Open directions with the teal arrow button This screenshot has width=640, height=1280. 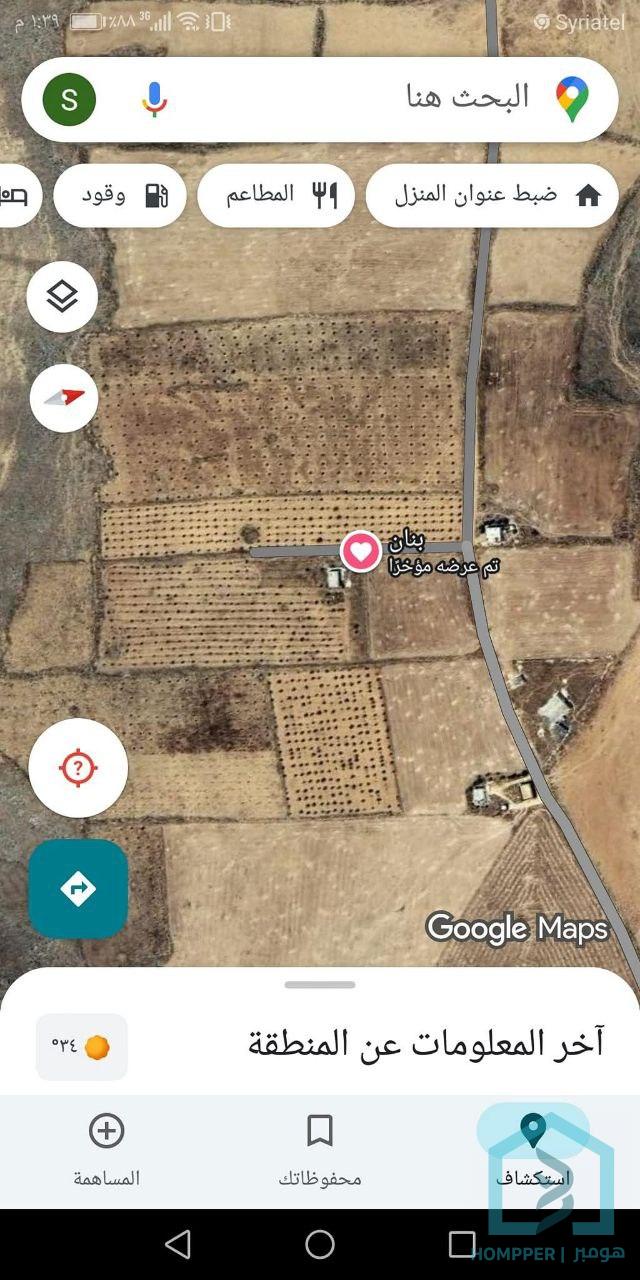(78, 888)
